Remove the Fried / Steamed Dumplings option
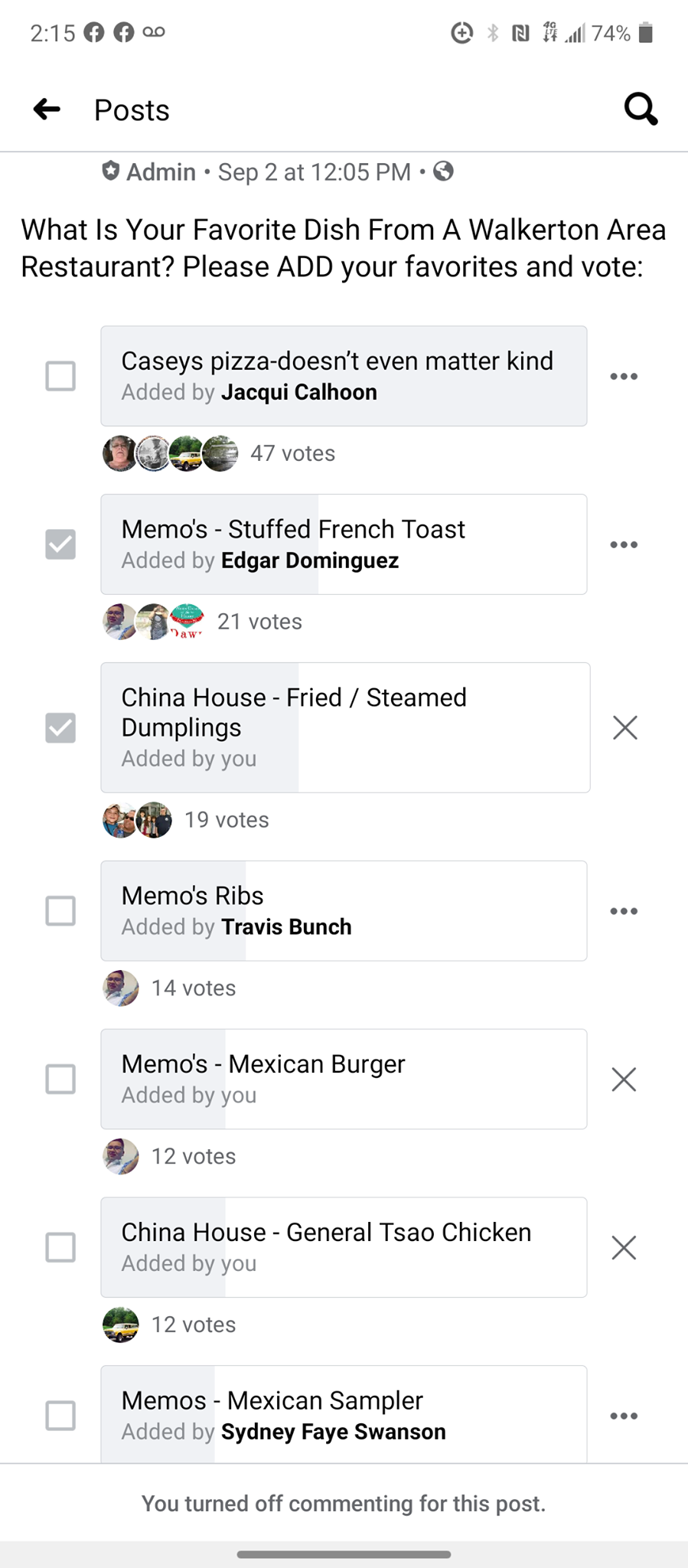 [x=625, y=727]
